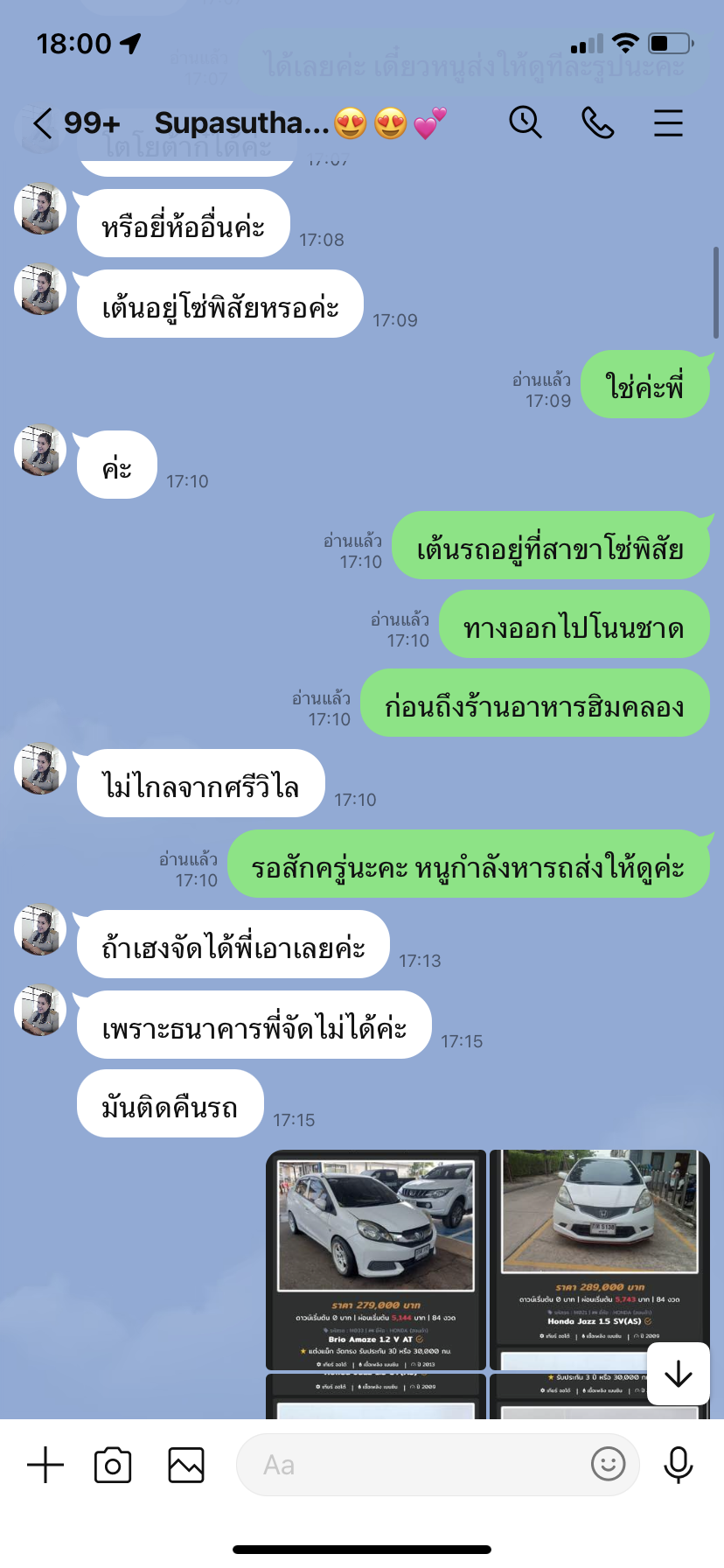Open the sender's profile picture next to หรือยี่ห้ออื่นค่ะ

[x=40, y=210]
